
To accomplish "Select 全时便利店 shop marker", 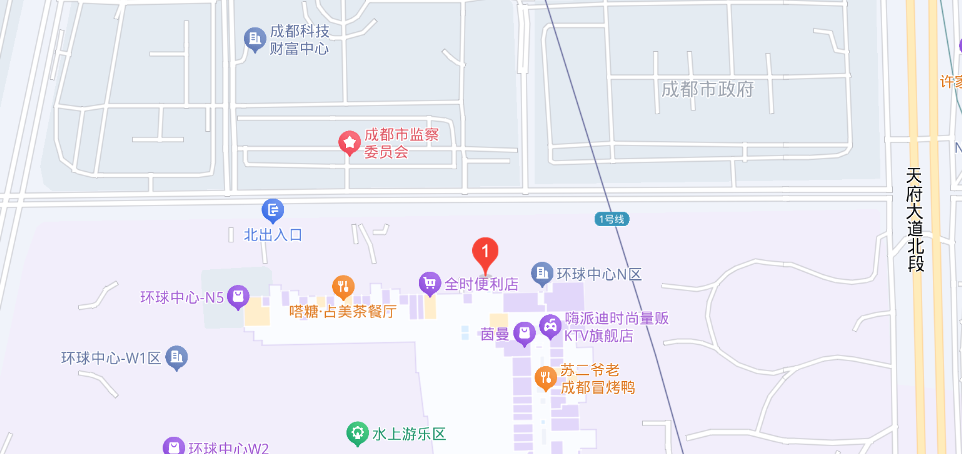I will (430, 284).
